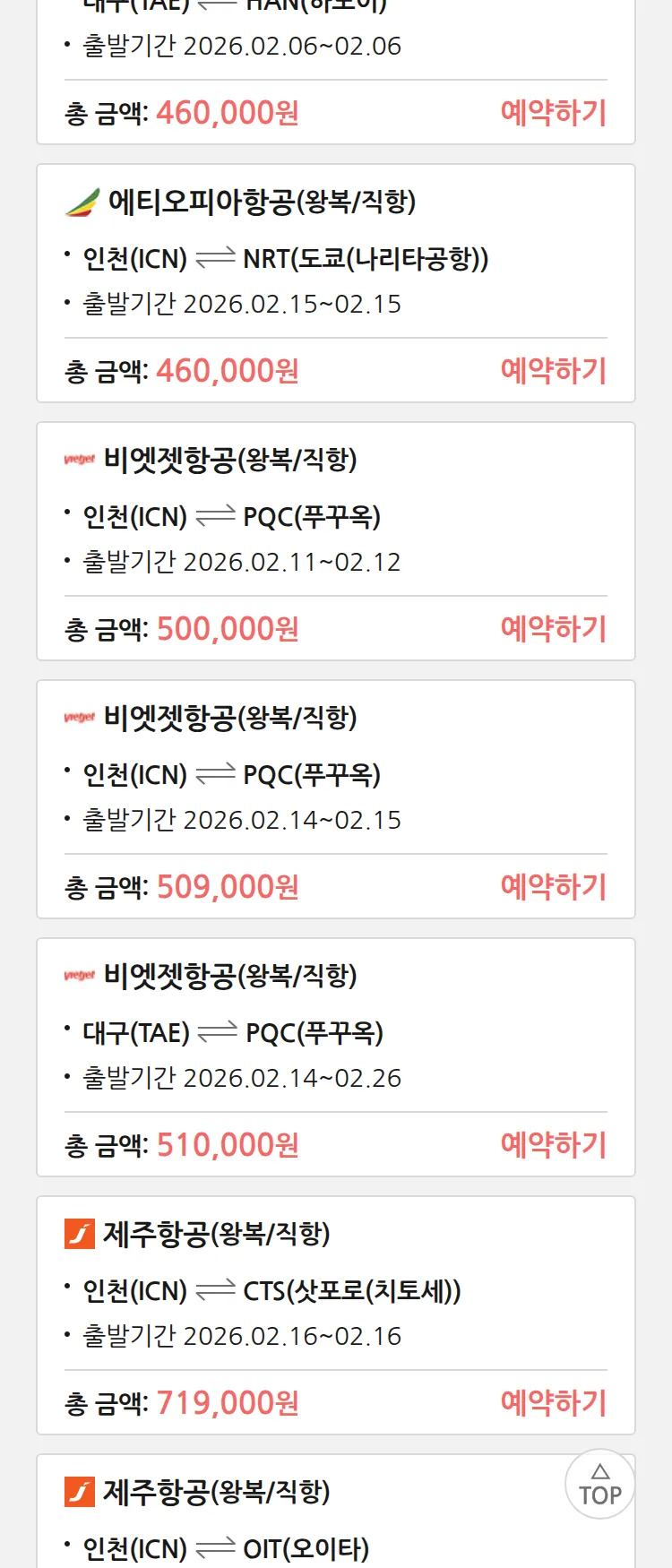Reserve the 509,000원 비엣젯항공 푸꾸옥 flight
This screenshot has height=1568, width=672.
click(553, 887)
